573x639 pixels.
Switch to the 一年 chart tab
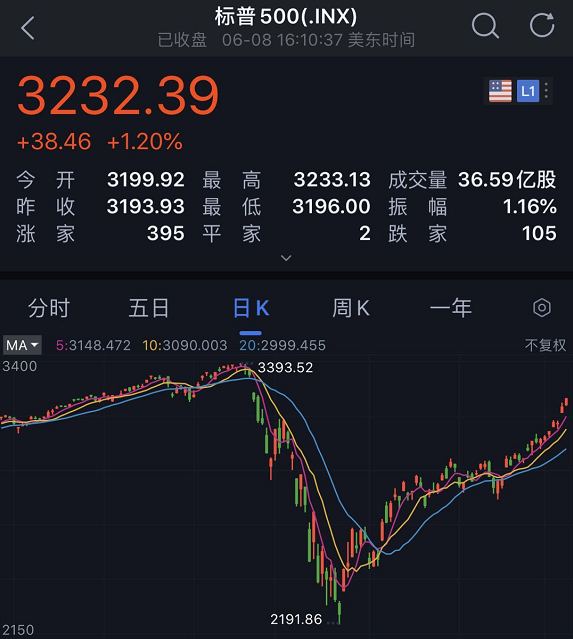tap(451, 308)
